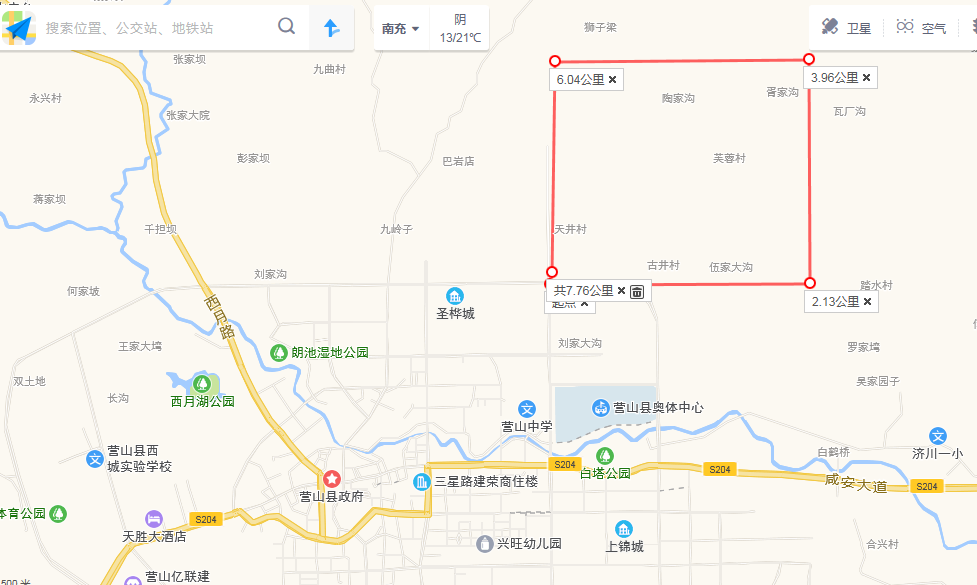Tap the magnifier search icon

pyautogui.click(x=287, y=27)
